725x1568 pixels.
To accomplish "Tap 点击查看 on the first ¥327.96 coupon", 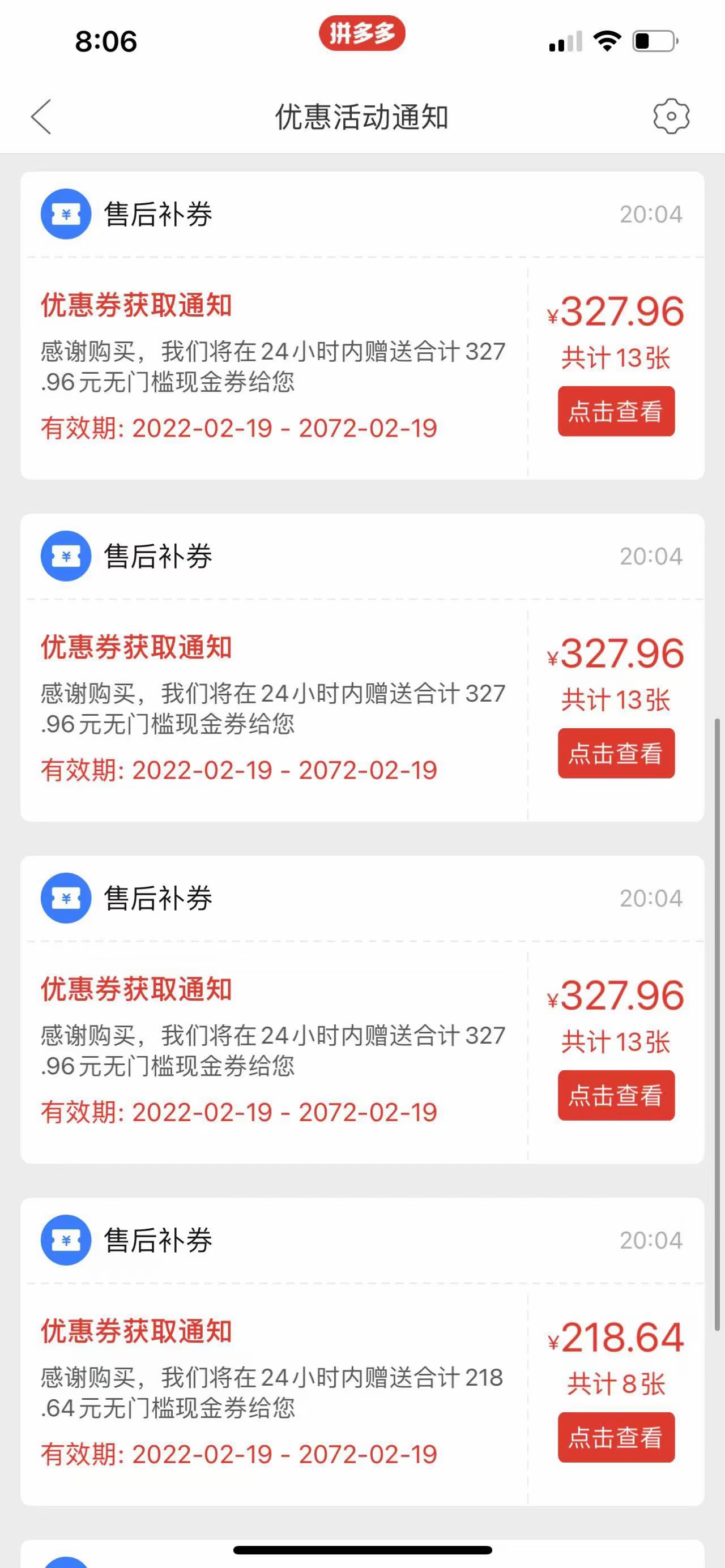I will click(x=616, y=411).
